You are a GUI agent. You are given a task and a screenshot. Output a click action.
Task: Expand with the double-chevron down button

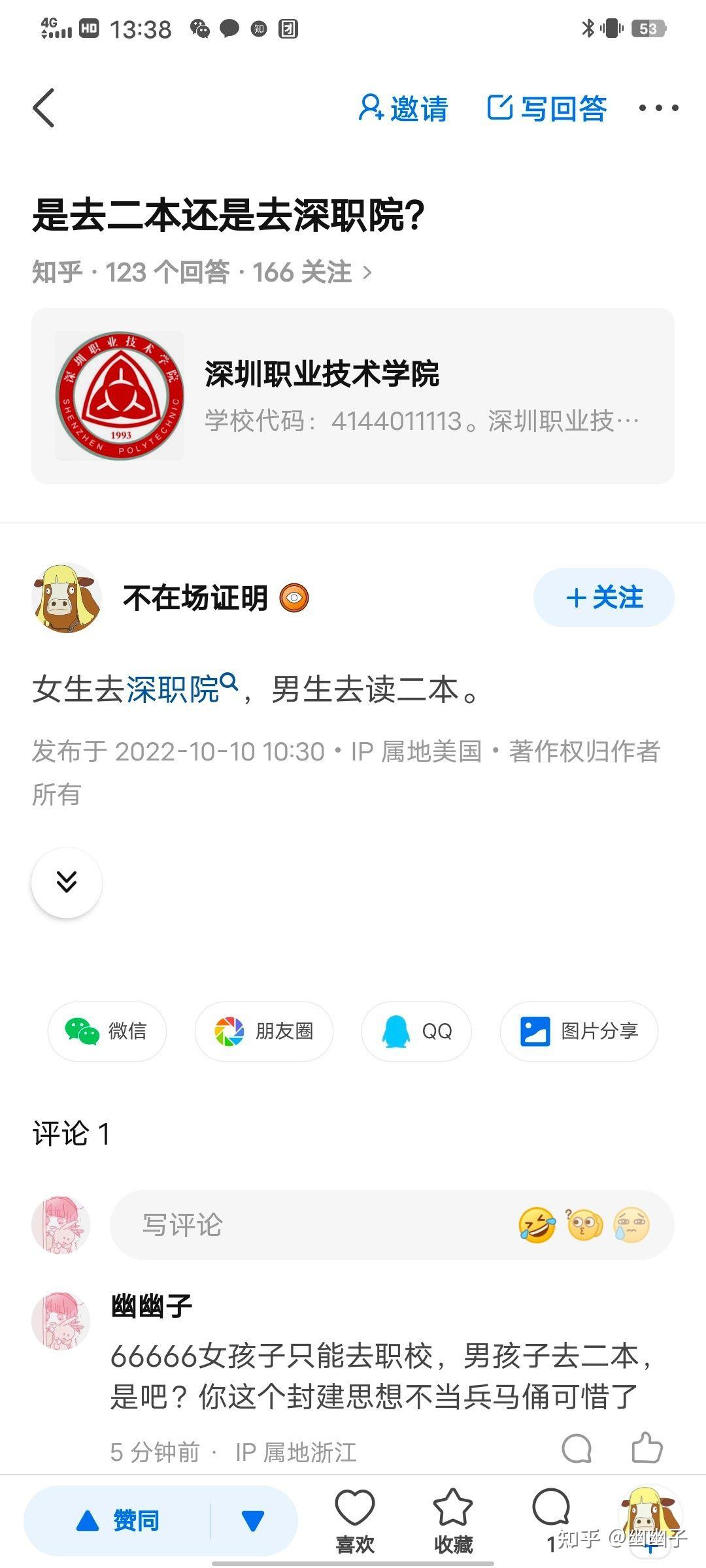pos(67,882)
